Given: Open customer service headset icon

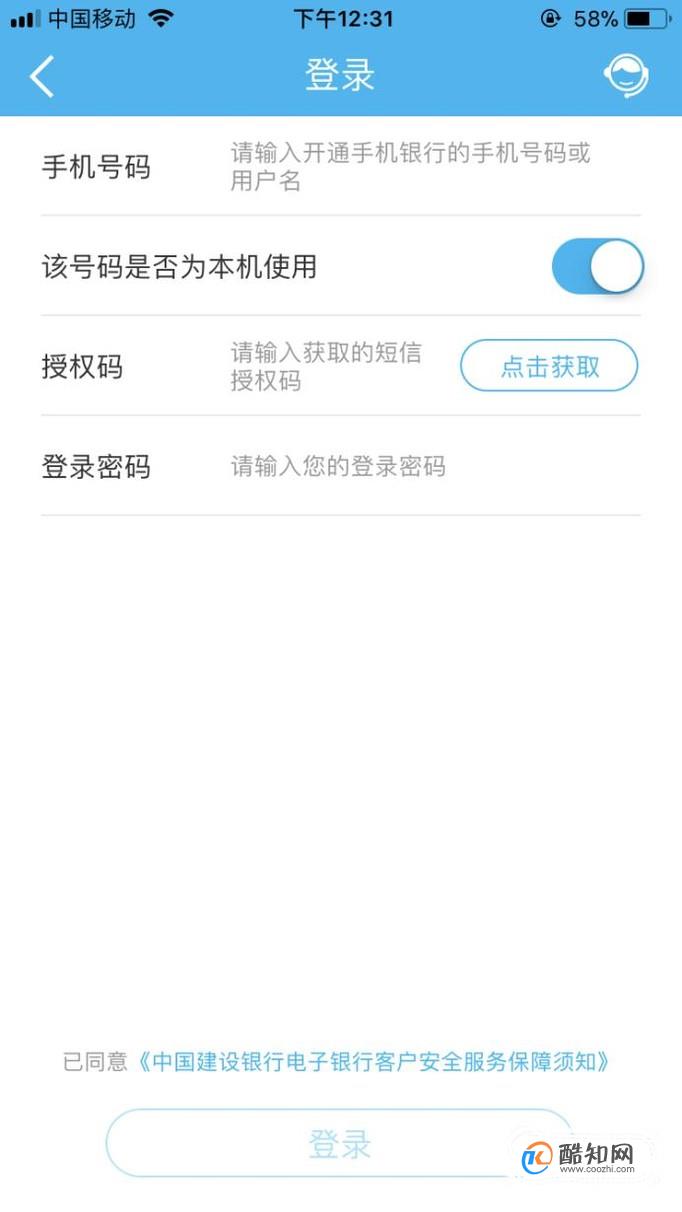Looking at the screenshot, I should (x=627, y=76).
